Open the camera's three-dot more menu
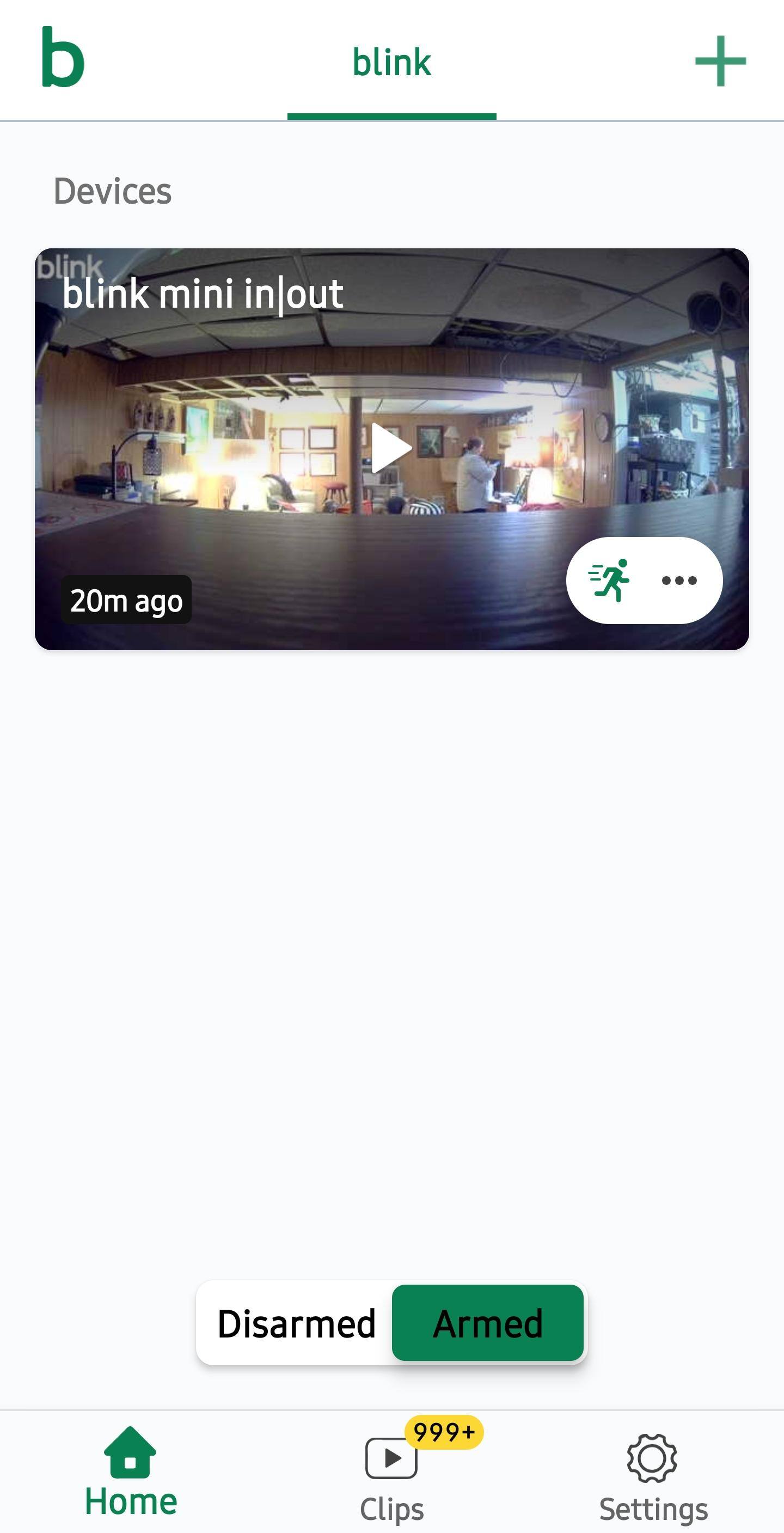 (x=679, y=580)
